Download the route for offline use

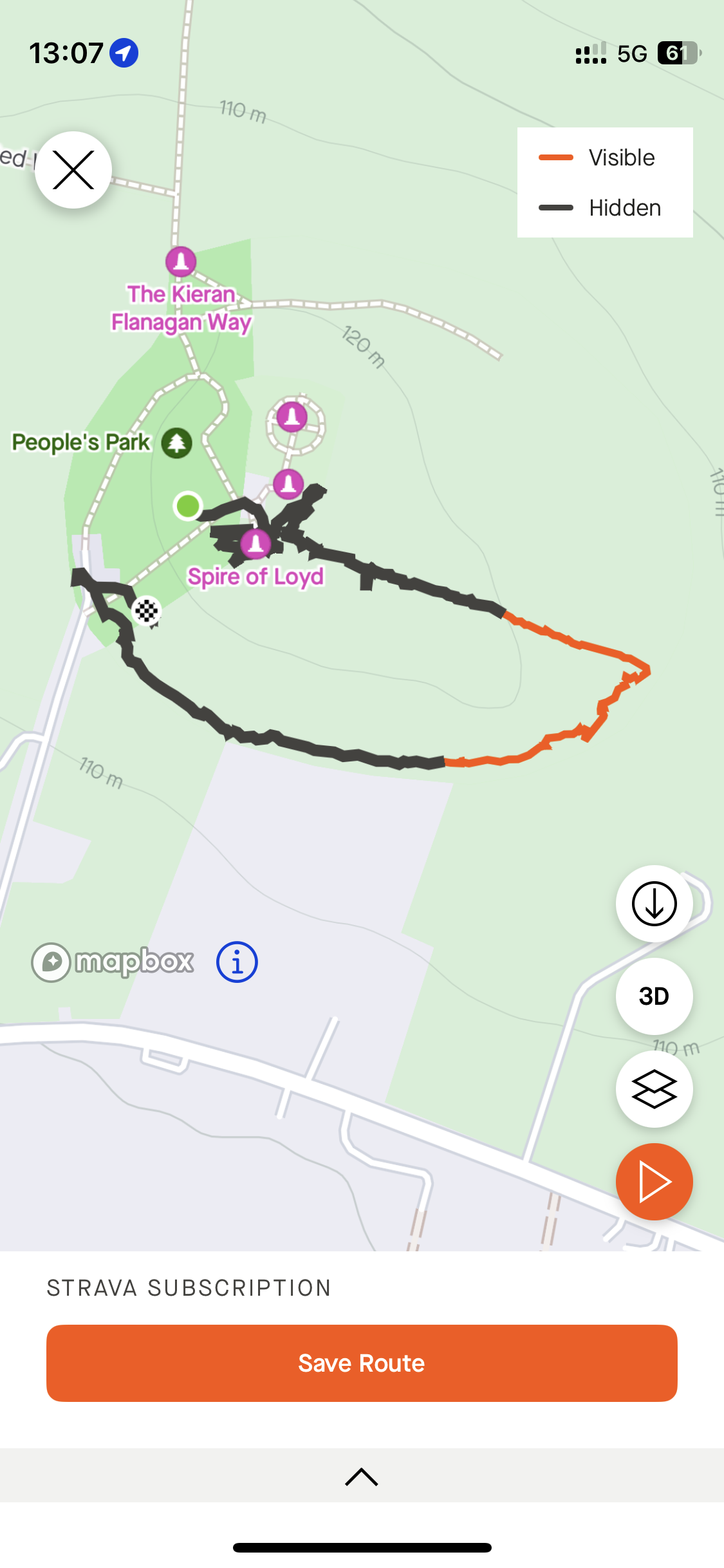click(x=654, y=904)
